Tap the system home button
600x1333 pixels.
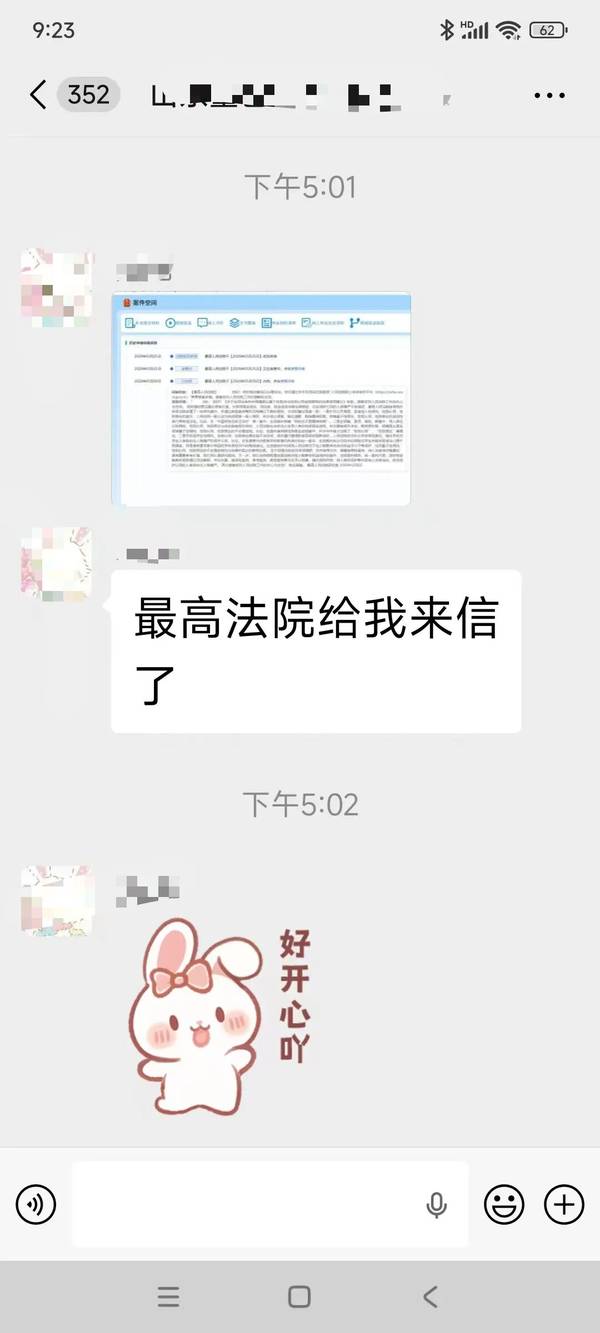point(299,1297)
